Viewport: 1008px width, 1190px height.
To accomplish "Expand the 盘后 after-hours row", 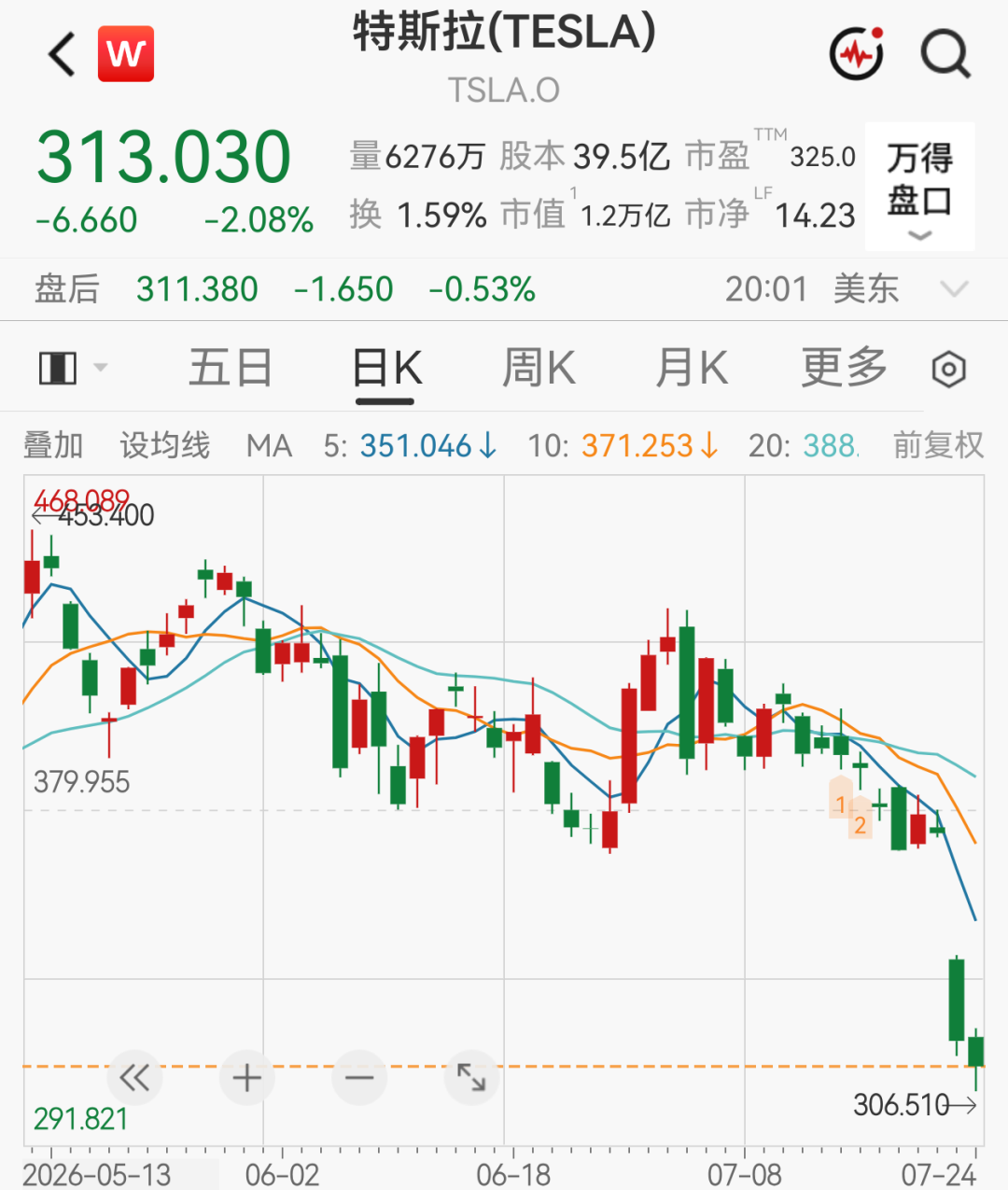I will [954, 289].
